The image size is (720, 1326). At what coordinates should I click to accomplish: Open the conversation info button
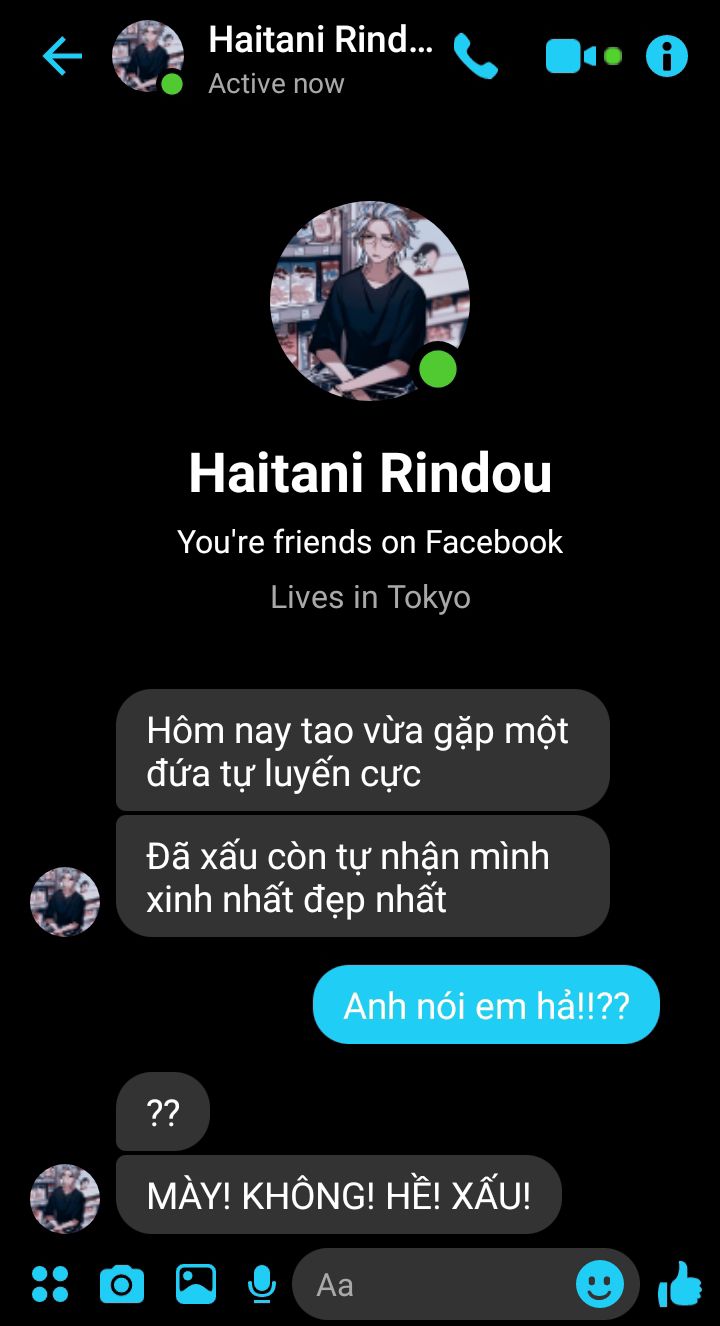(667, 57)
